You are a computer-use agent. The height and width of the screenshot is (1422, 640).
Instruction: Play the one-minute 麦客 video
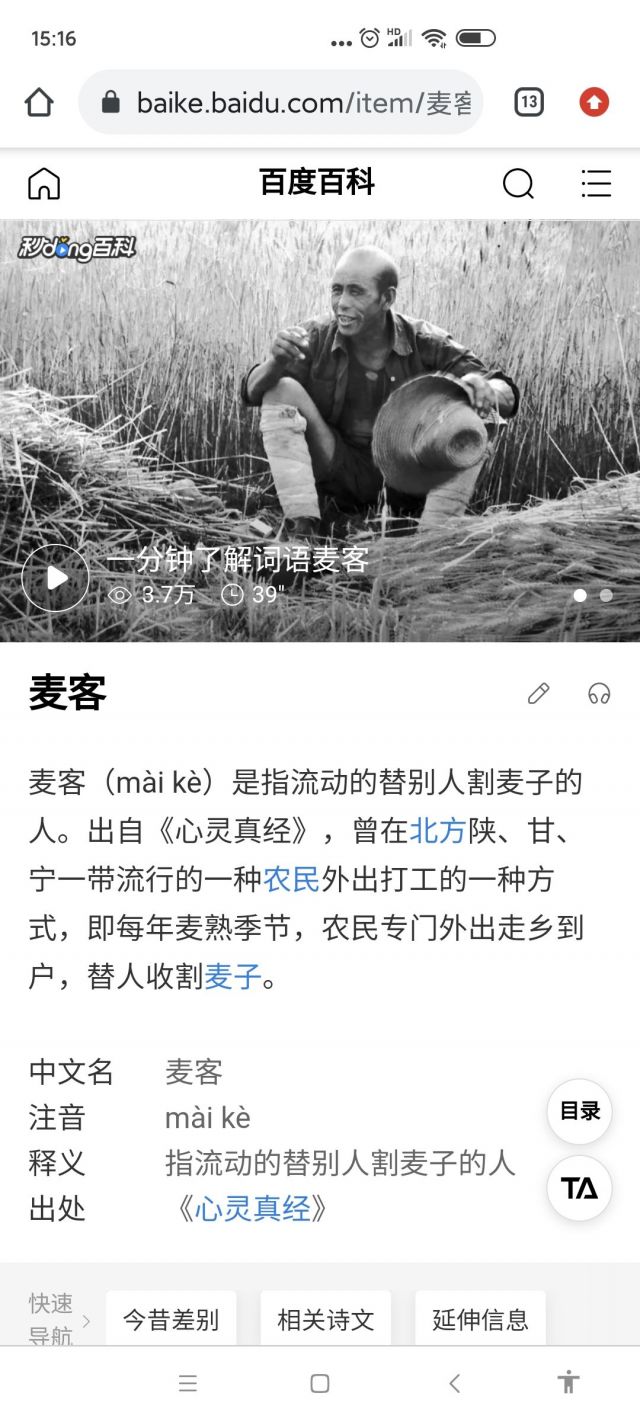point(56,578)
